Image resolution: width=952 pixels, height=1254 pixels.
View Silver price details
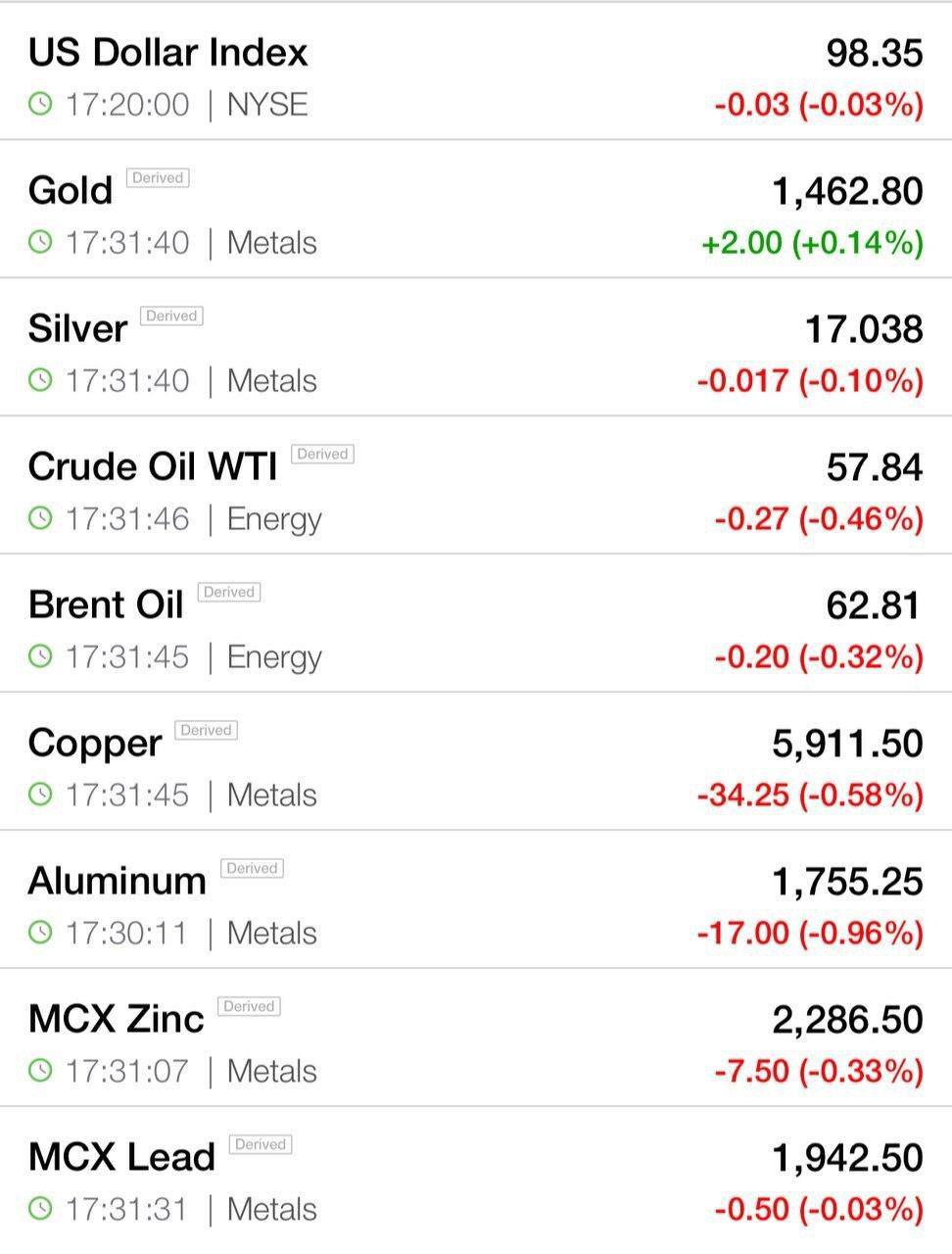(78, 329)
